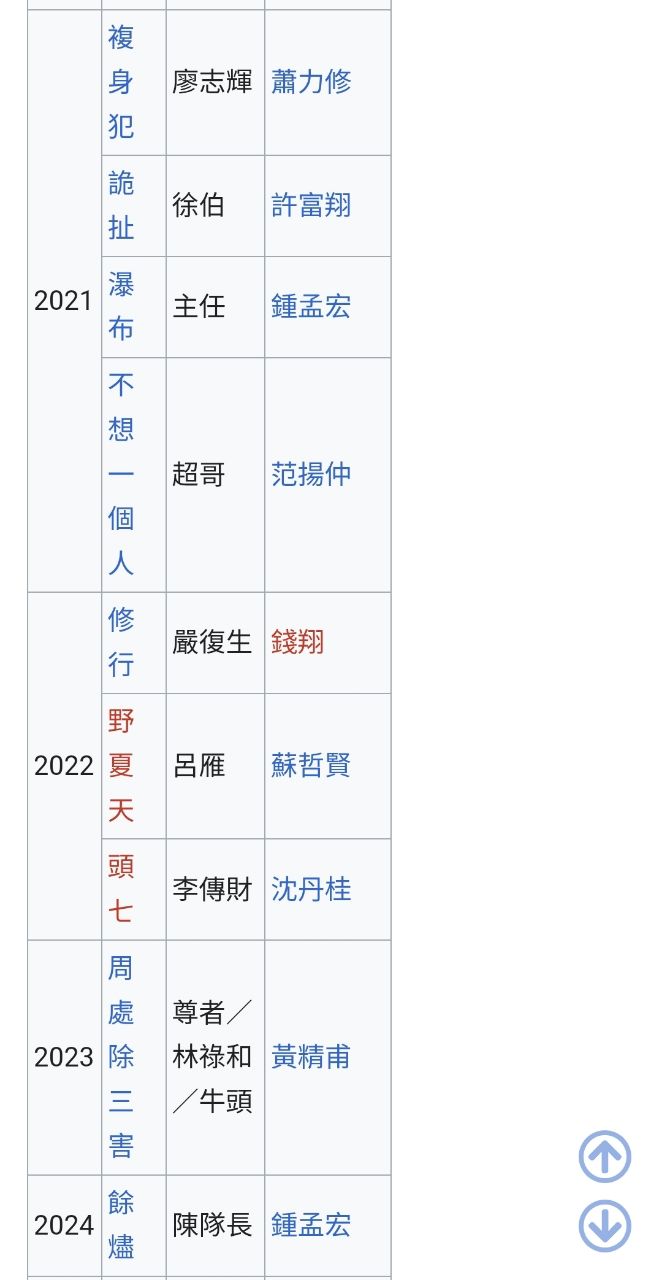Open the film link 餘燼
Screen dimensions: 662x1280
pos(121,1225)
